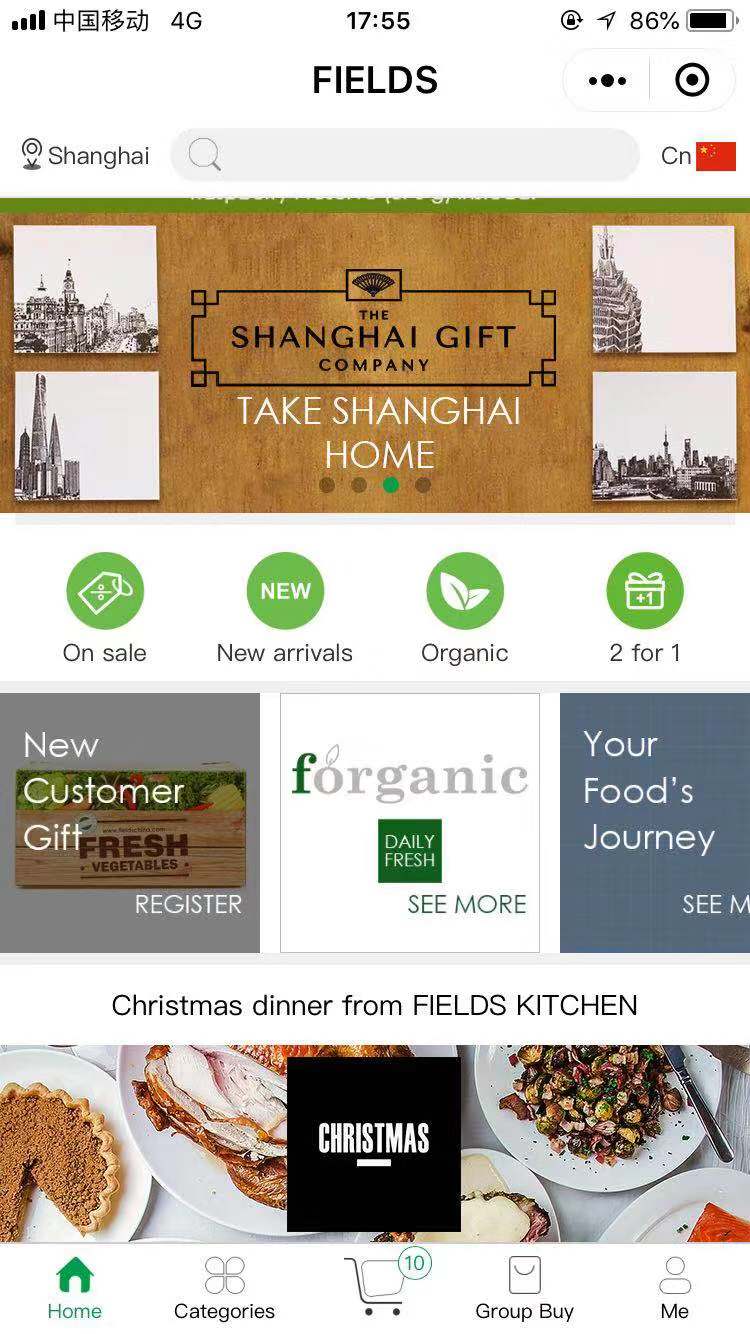
Task: Switch language using Cn flag
Action: [698, 156]
